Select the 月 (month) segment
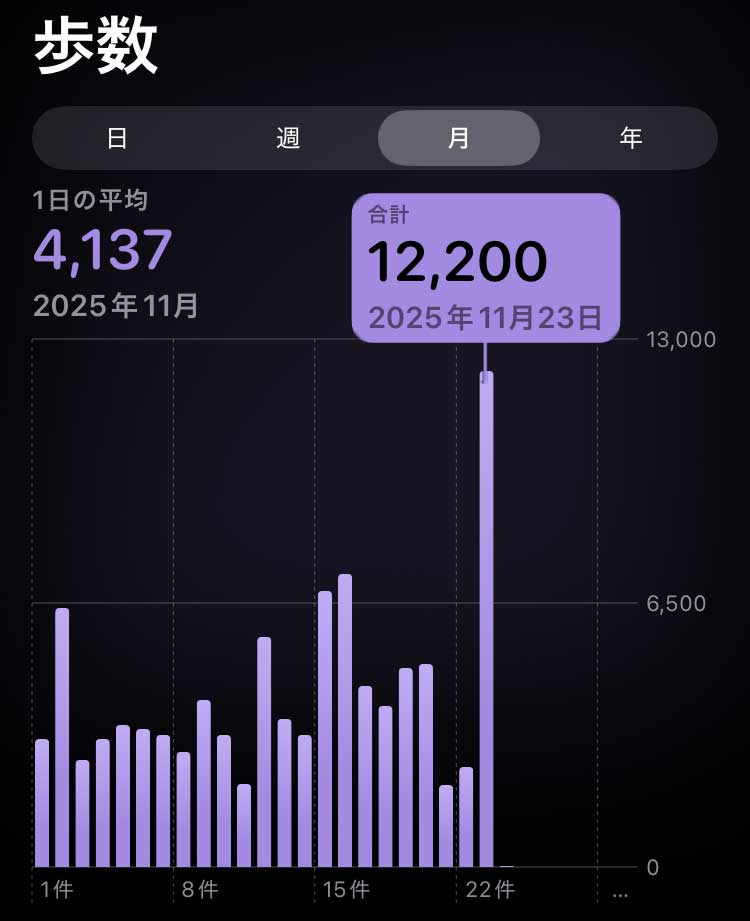 pyautogui.click(x=459, y=138)
